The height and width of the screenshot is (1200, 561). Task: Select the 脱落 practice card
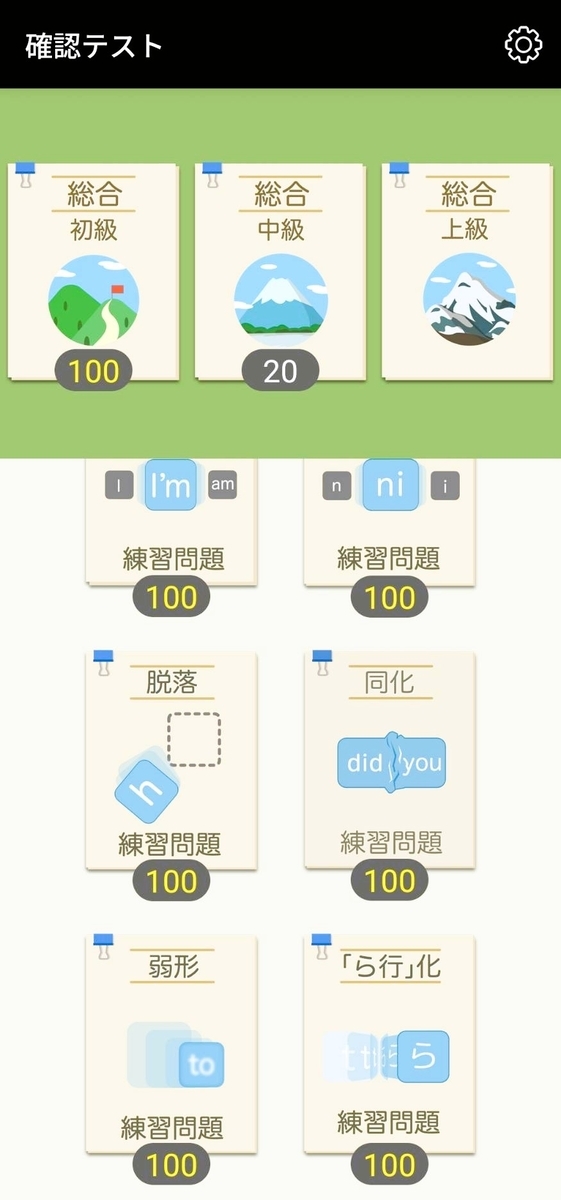[171, 761]
